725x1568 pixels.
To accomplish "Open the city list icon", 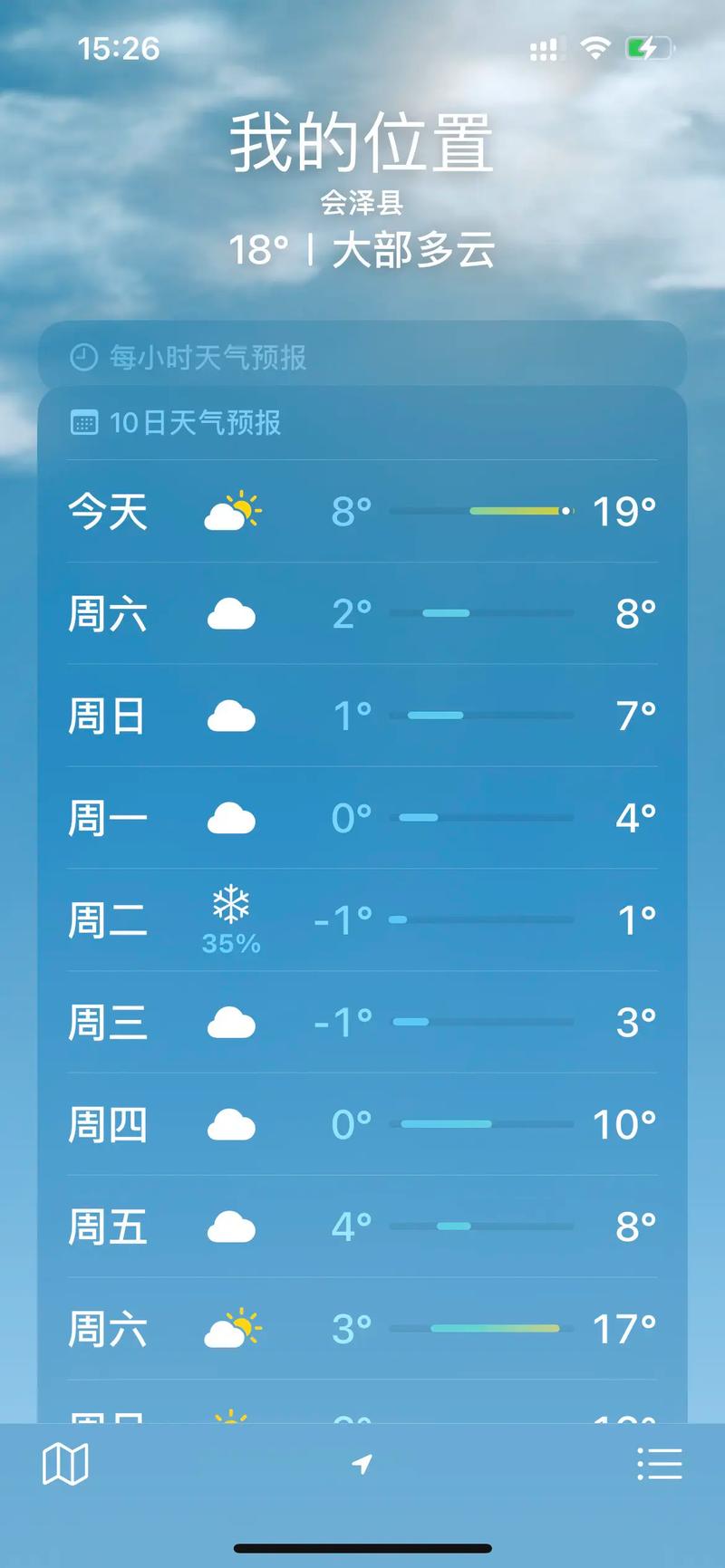I will 659,1462.
